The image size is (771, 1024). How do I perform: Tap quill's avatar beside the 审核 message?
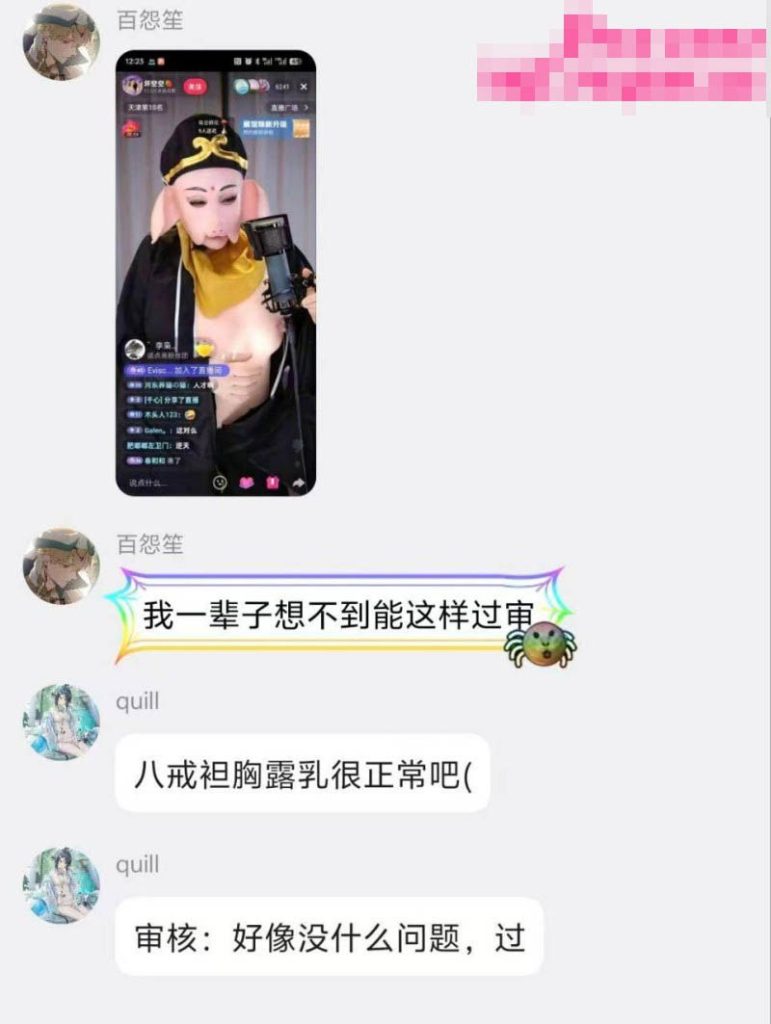(x=61, y=885)
